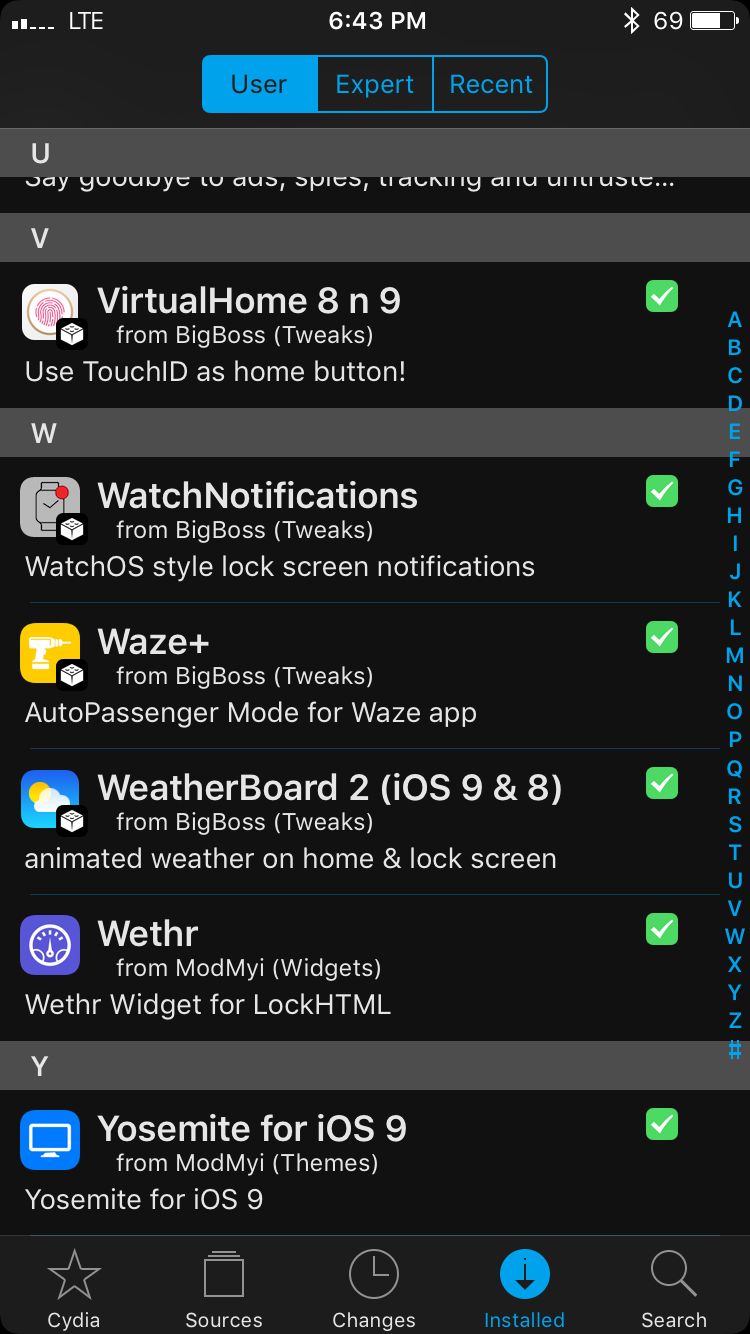This screenshot has height=1334, width=750.
Task: Jump to the # index section
Action: pos(735,1050)
